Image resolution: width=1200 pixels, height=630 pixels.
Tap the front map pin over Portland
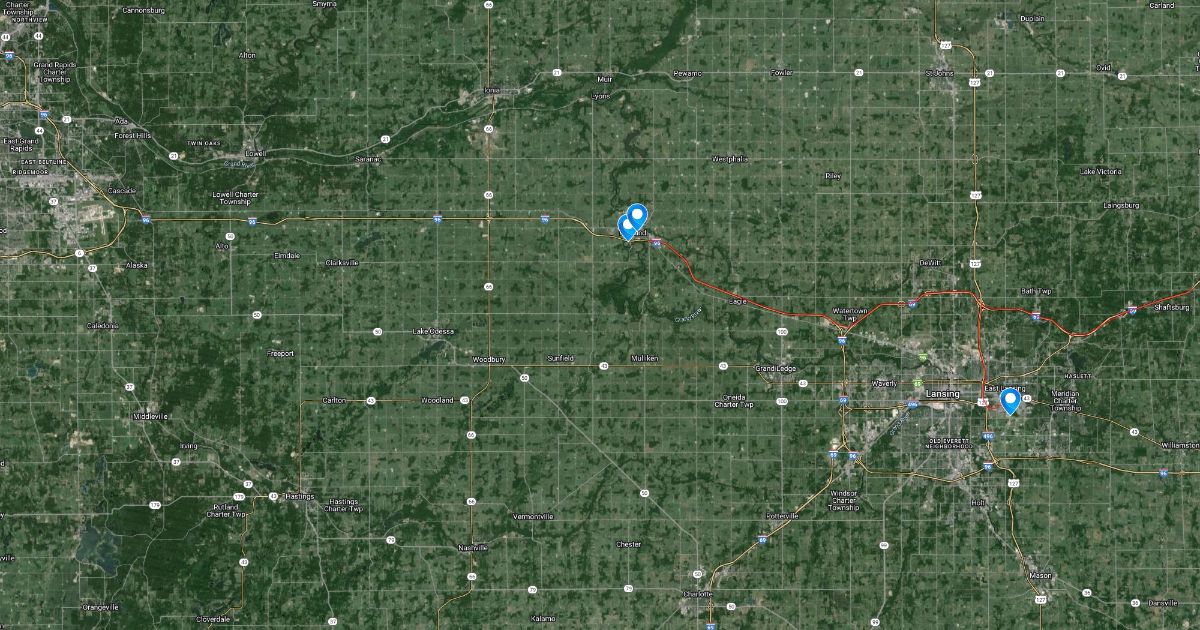click(637, 213)
